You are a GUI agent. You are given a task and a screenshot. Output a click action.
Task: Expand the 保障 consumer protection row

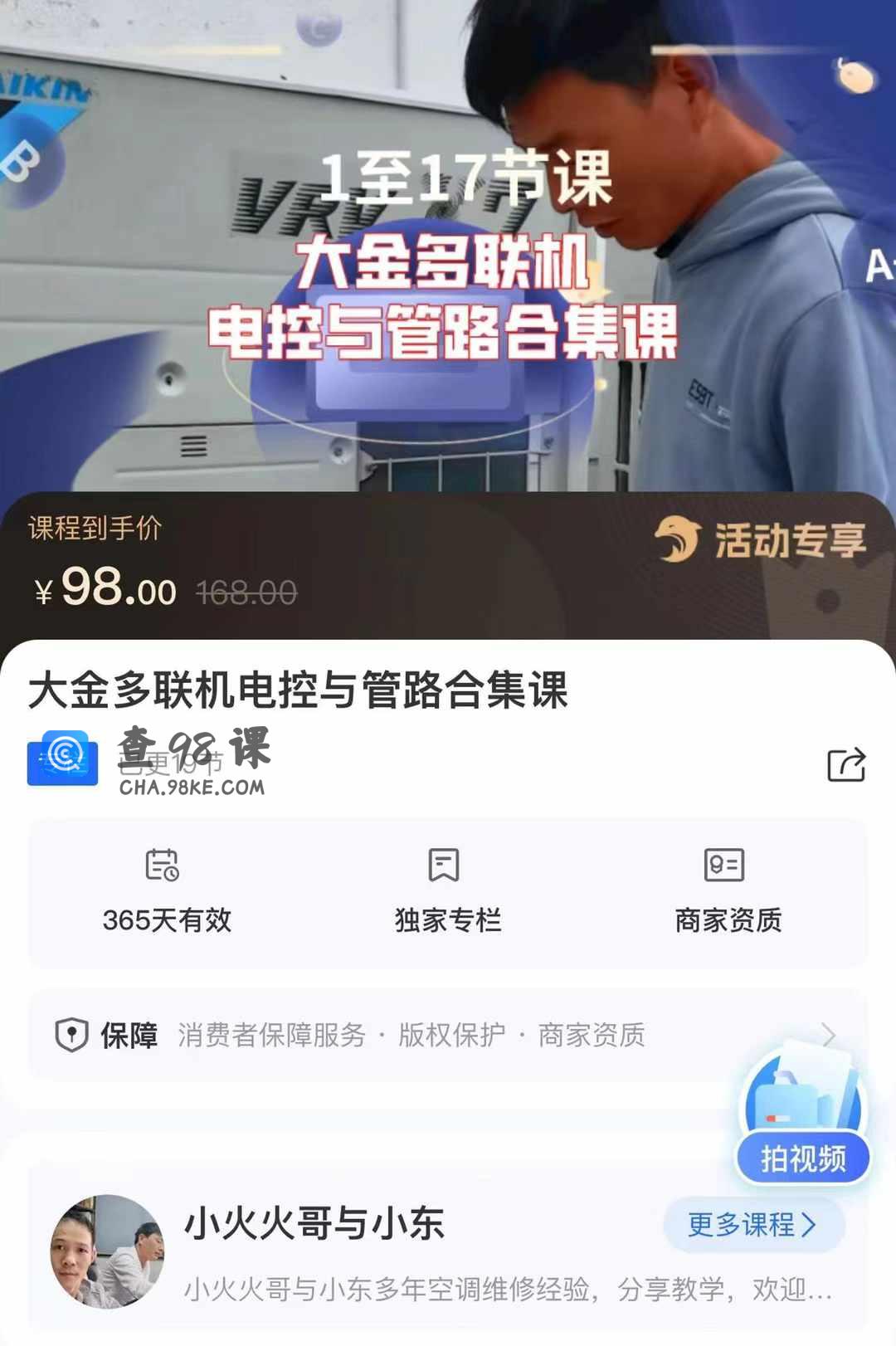(x=448, y=1035)
